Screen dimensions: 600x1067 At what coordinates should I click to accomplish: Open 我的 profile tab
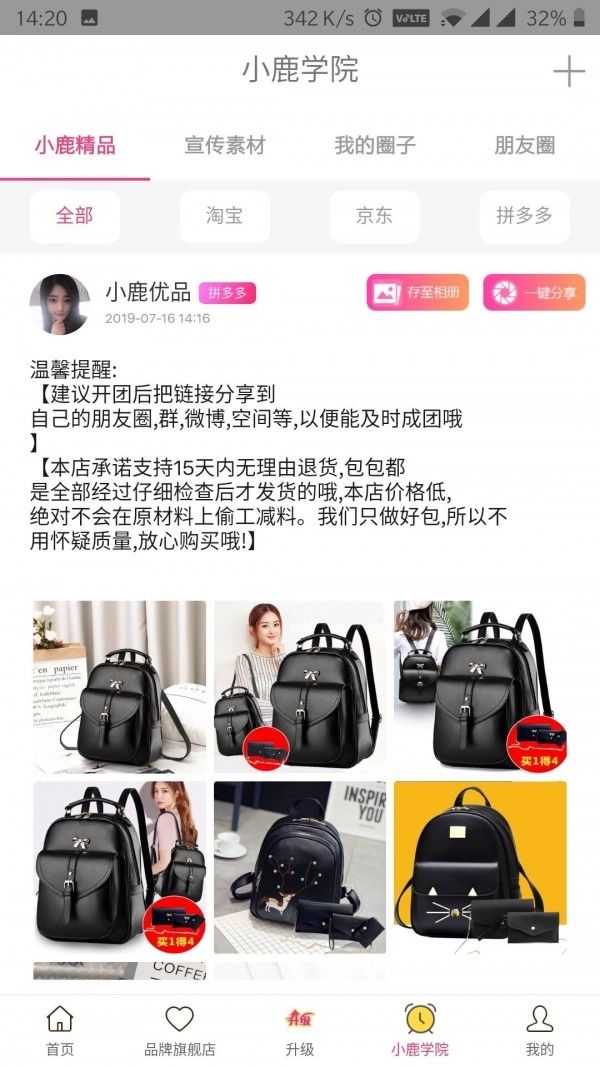[539, 1031]
